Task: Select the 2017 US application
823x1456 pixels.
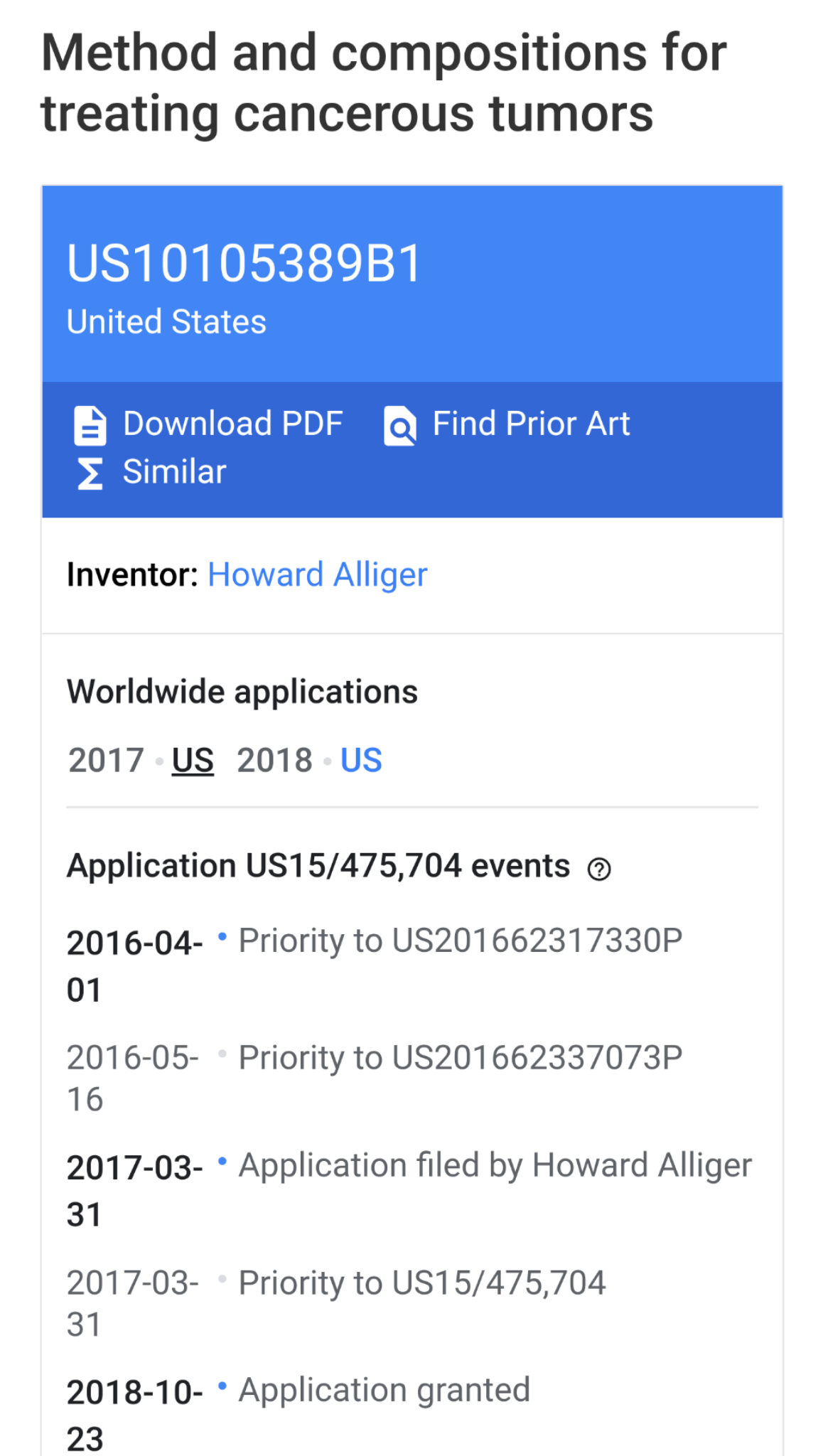Action: pos(193,760)
